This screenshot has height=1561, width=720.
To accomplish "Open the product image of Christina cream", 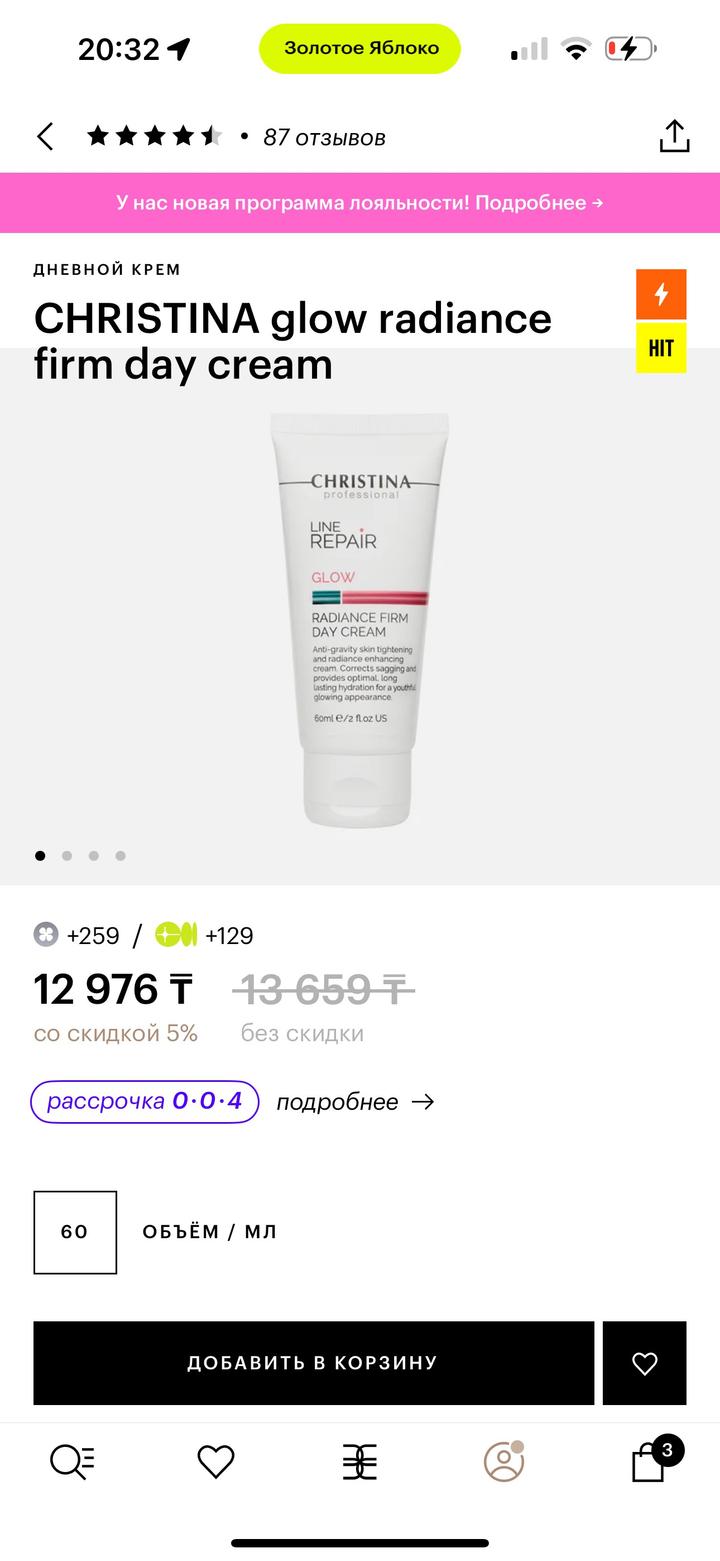I will point(360,620).
